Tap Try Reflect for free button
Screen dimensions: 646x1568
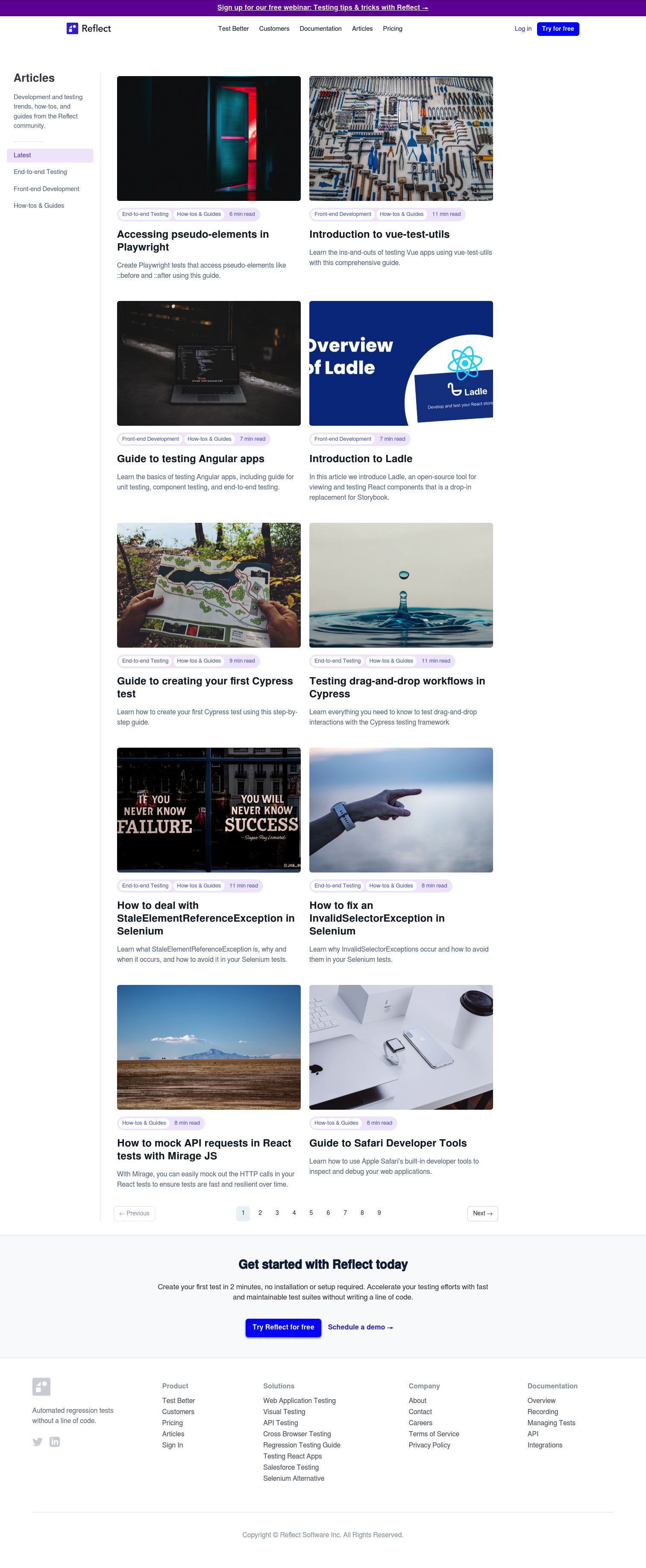tap(283, 1327)
